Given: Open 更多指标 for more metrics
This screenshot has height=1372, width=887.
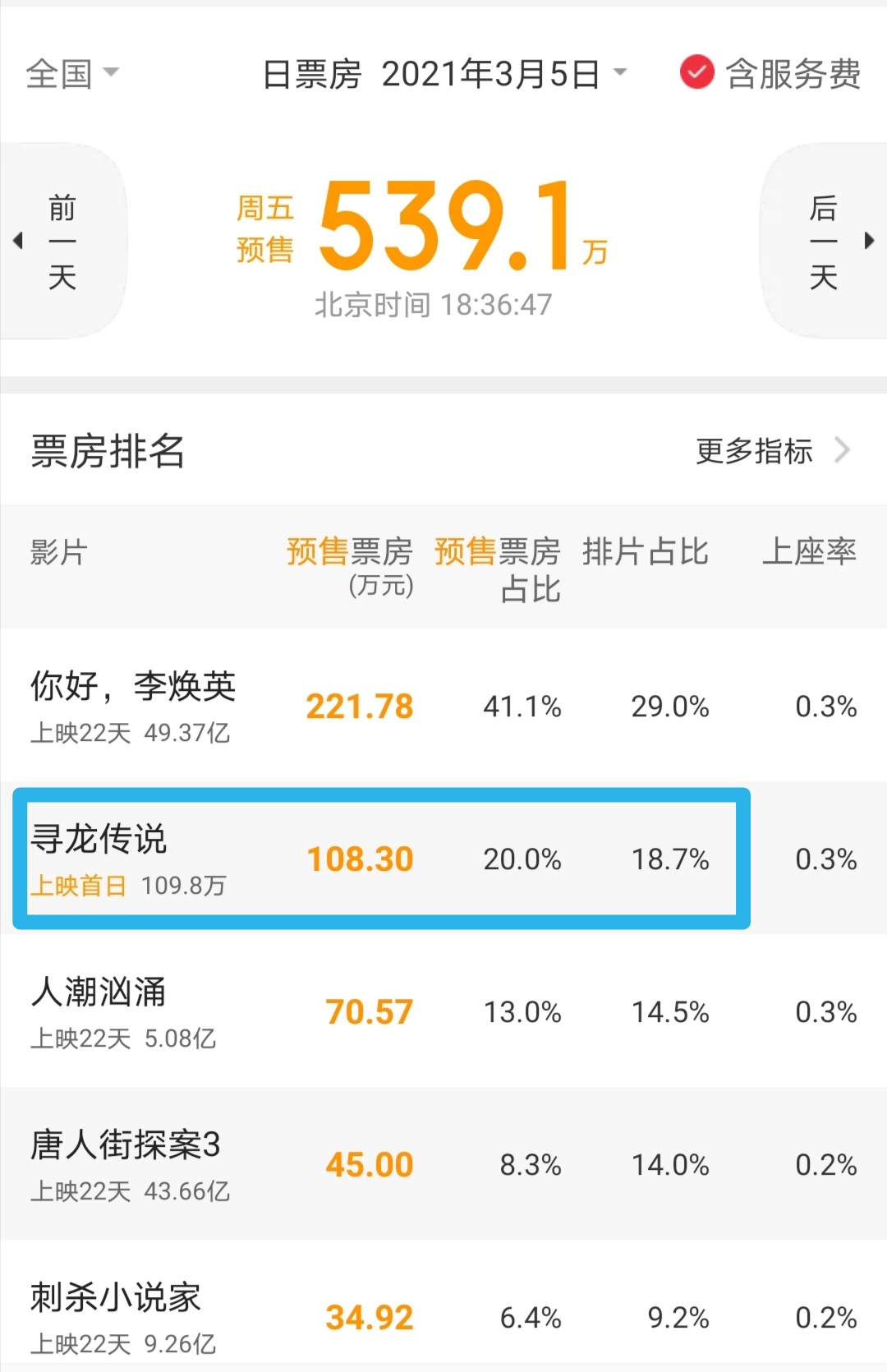Looking at the screenshot, I should click(770, 451).
